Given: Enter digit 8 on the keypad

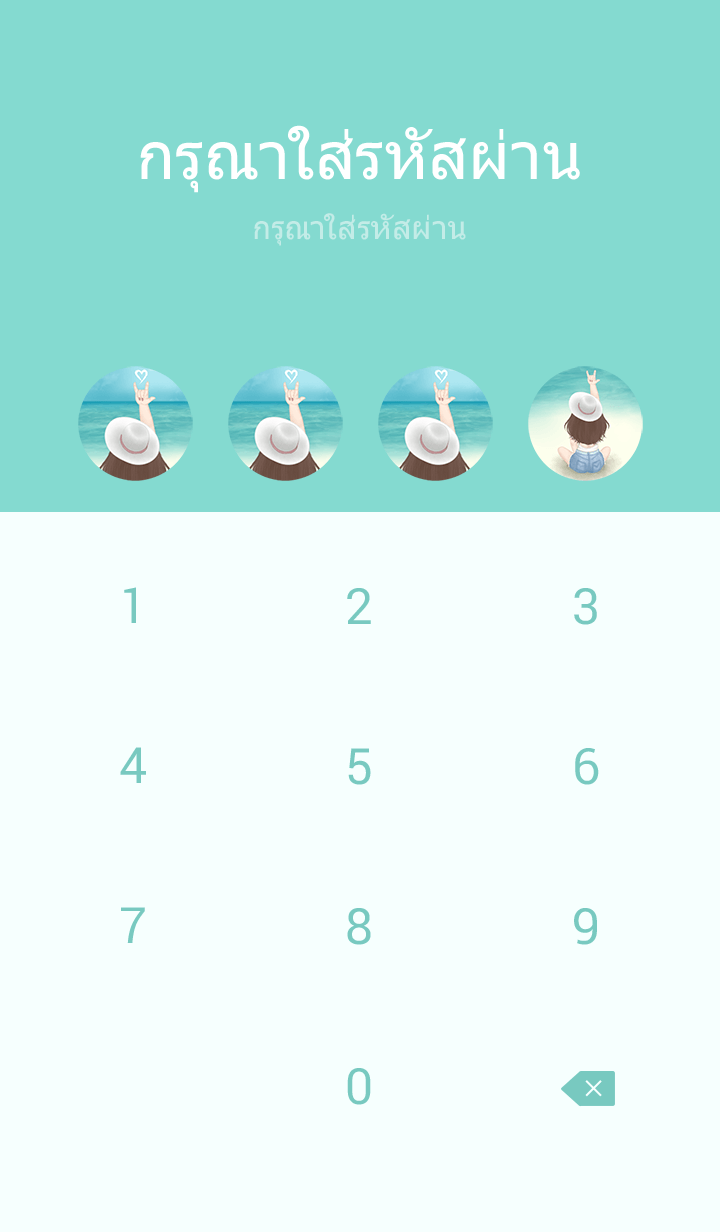Looking at the screenshot, I should pos(359,927).
